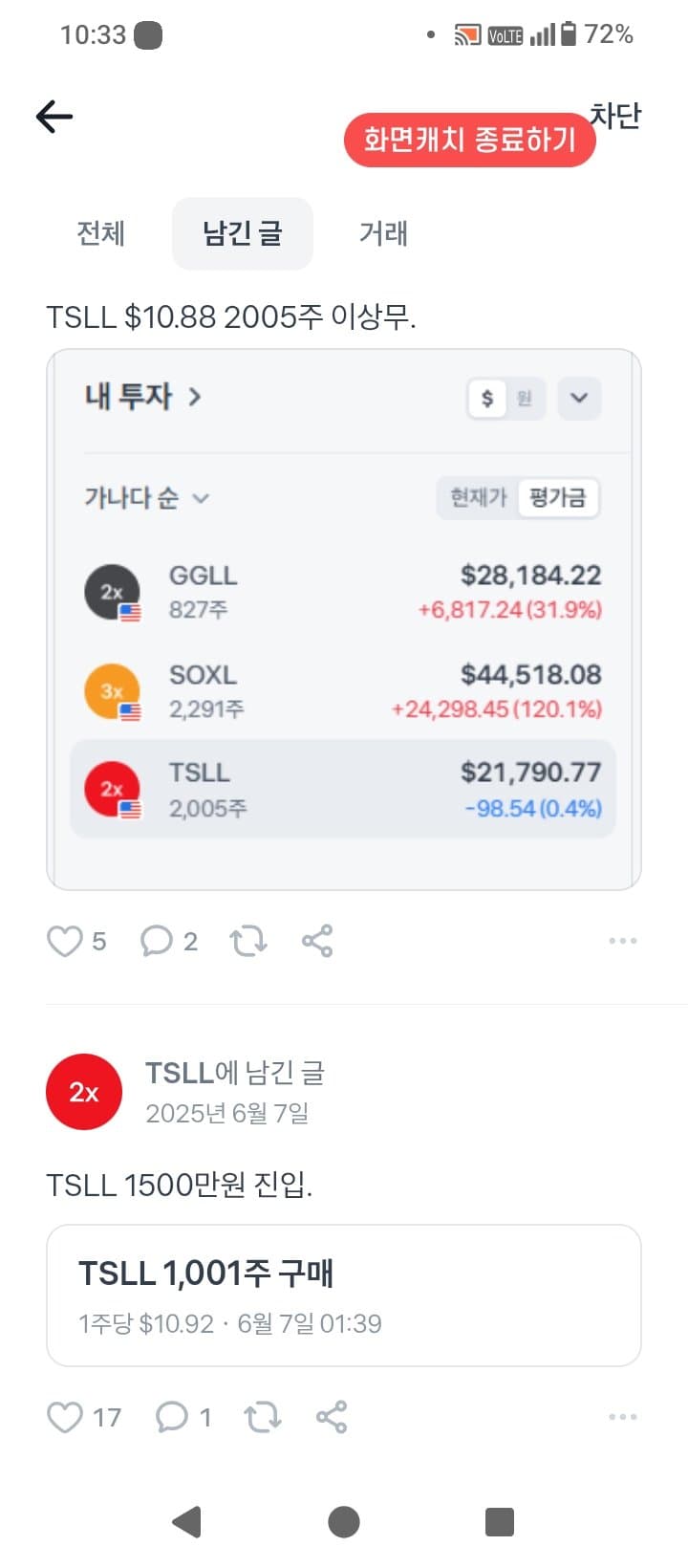This screenshot has height=1568, width=688.
Task: View comments on the TSLL 1500만원 진입 post
Action: 172,1417
